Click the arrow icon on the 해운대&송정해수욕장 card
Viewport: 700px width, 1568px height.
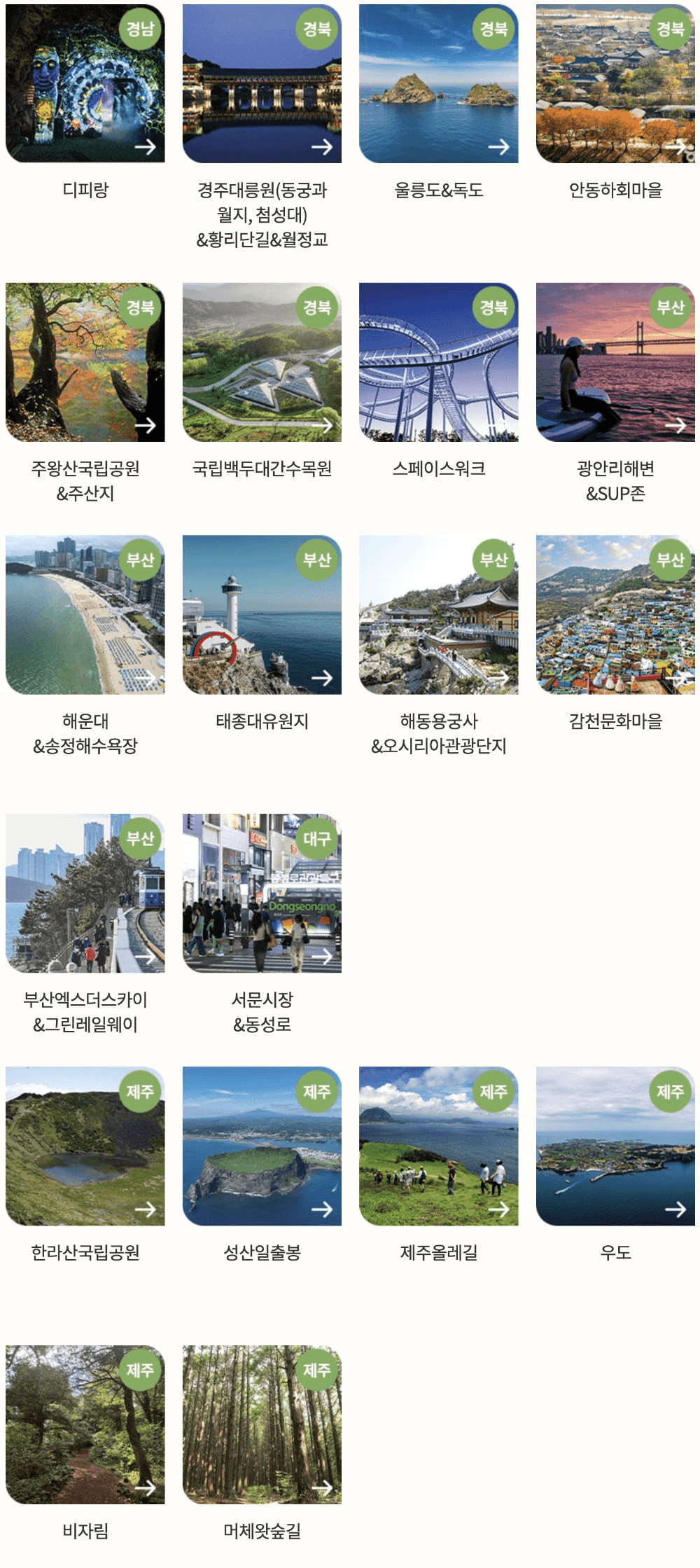tap(147, 678)
